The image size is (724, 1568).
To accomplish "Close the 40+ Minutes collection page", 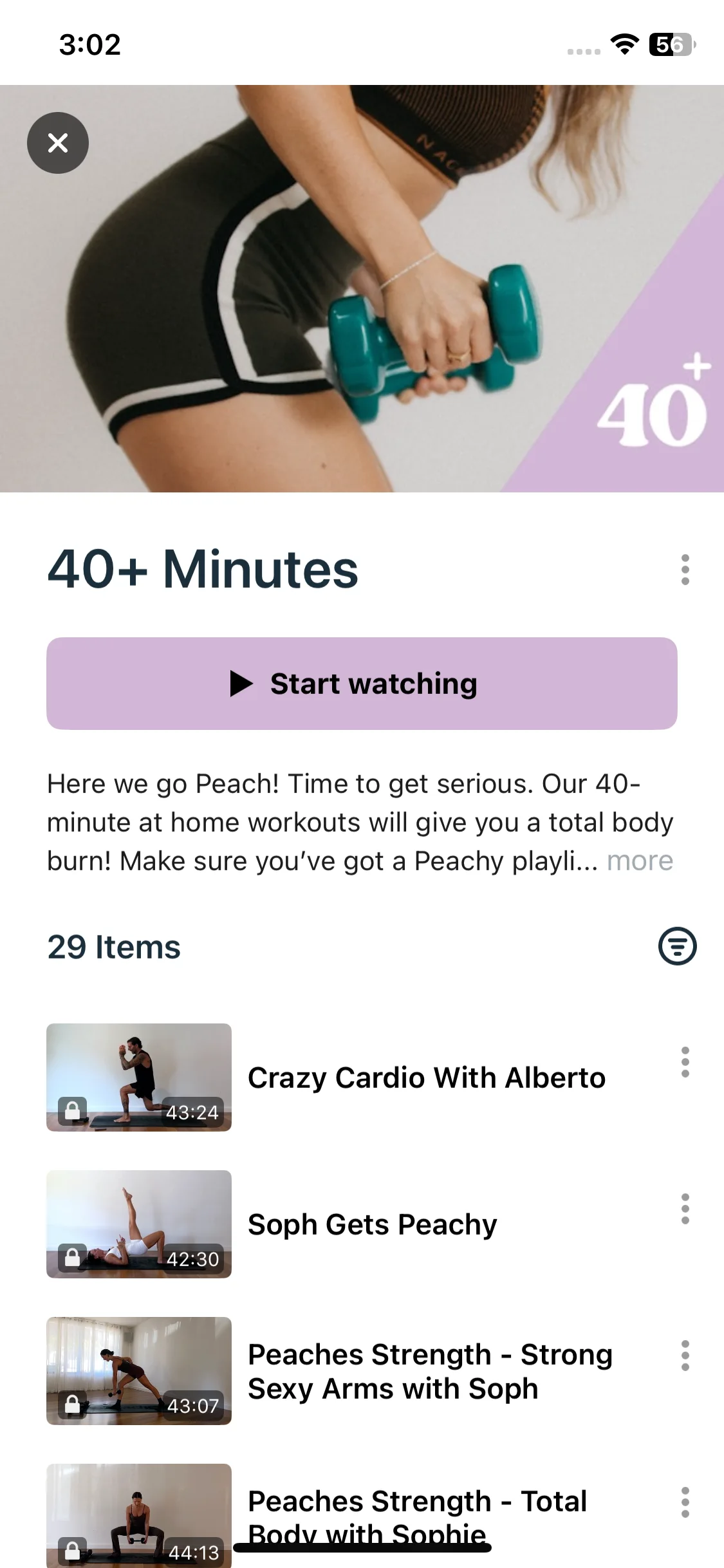I will coord(58,143).
